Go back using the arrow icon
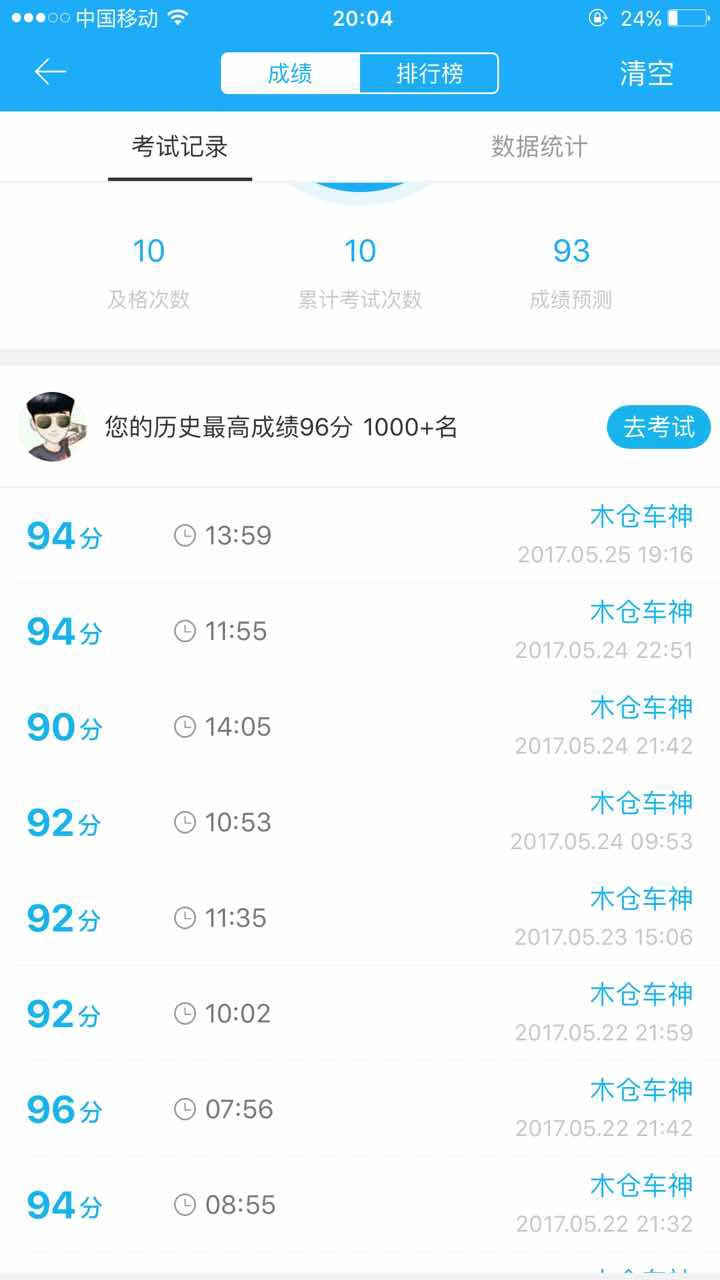Image resolution: width=720 pixels, height=1280 pixels. 50,72
